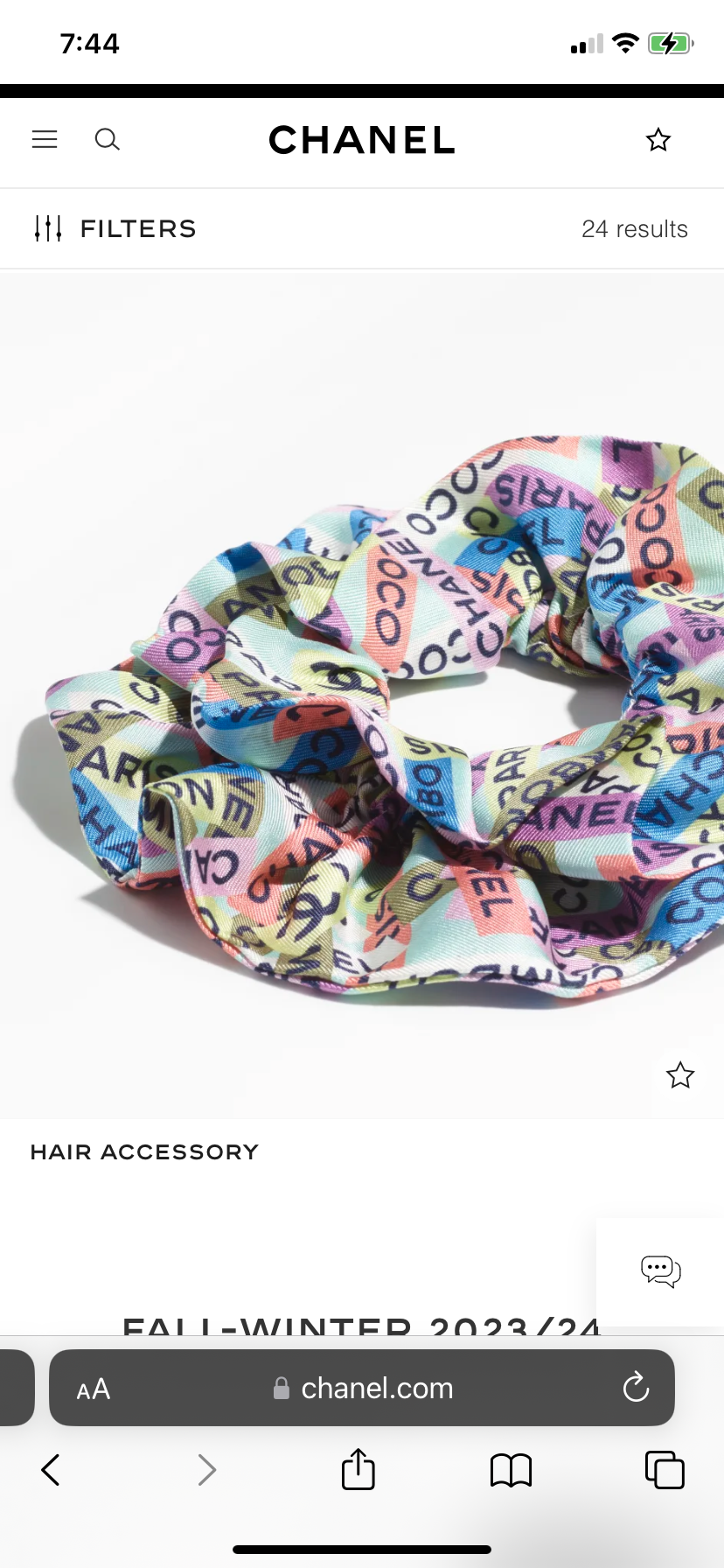
Task: Open the Filters panel
Action: click(x=115, y=228)
